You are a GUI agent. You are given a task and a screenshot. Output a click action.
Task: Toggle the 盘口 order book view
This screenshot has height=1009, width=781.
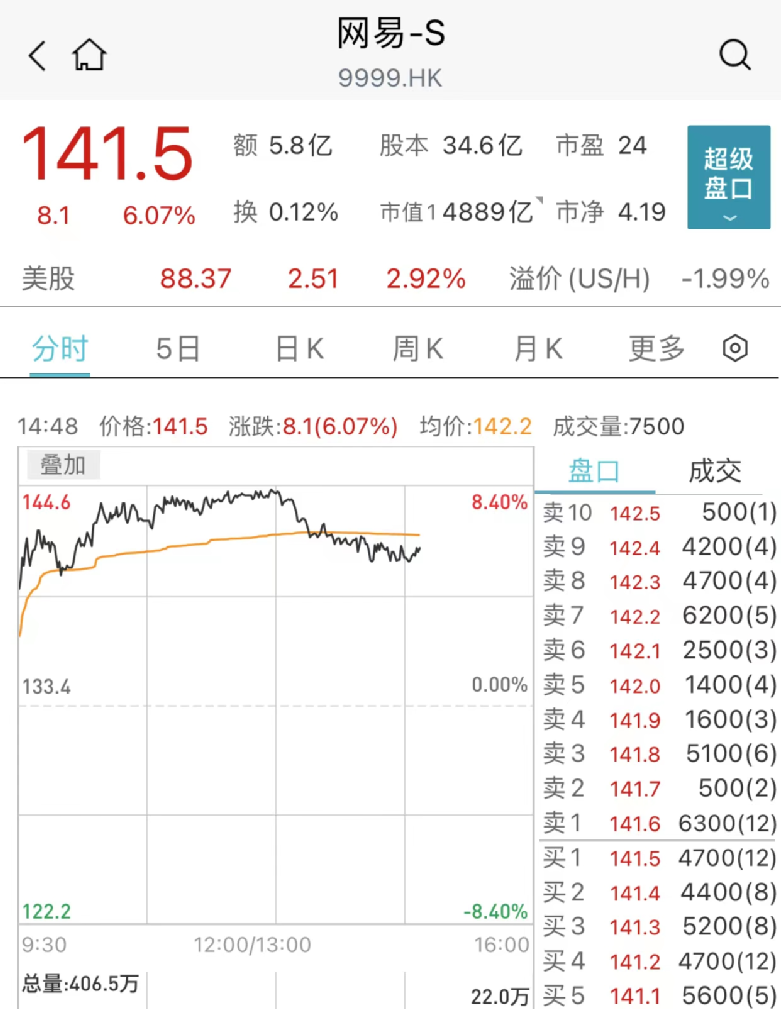click(x=594, y=471)
